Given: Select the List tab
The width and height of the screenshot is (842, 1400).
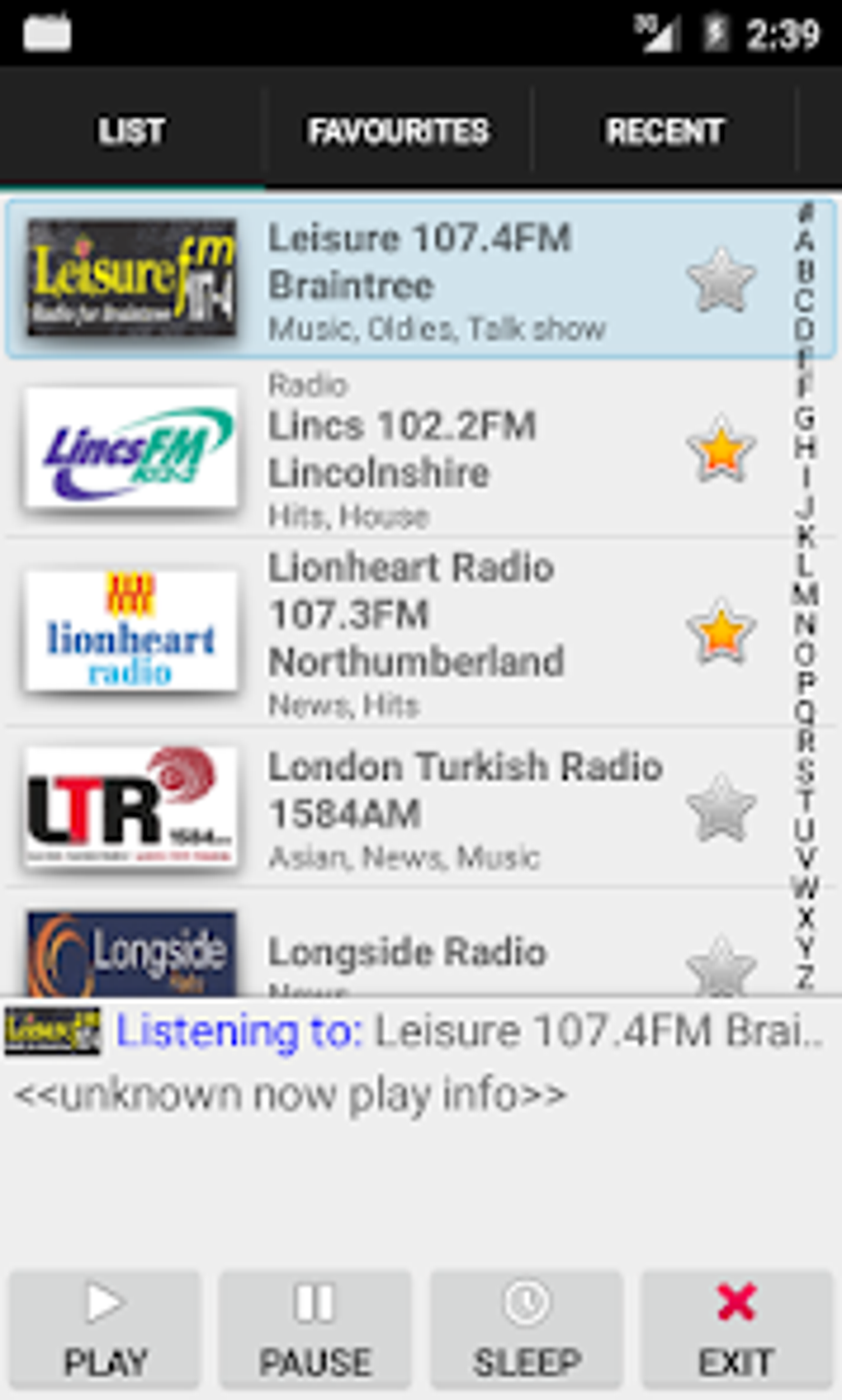Looking at the screenshot, I should point(131,131).
